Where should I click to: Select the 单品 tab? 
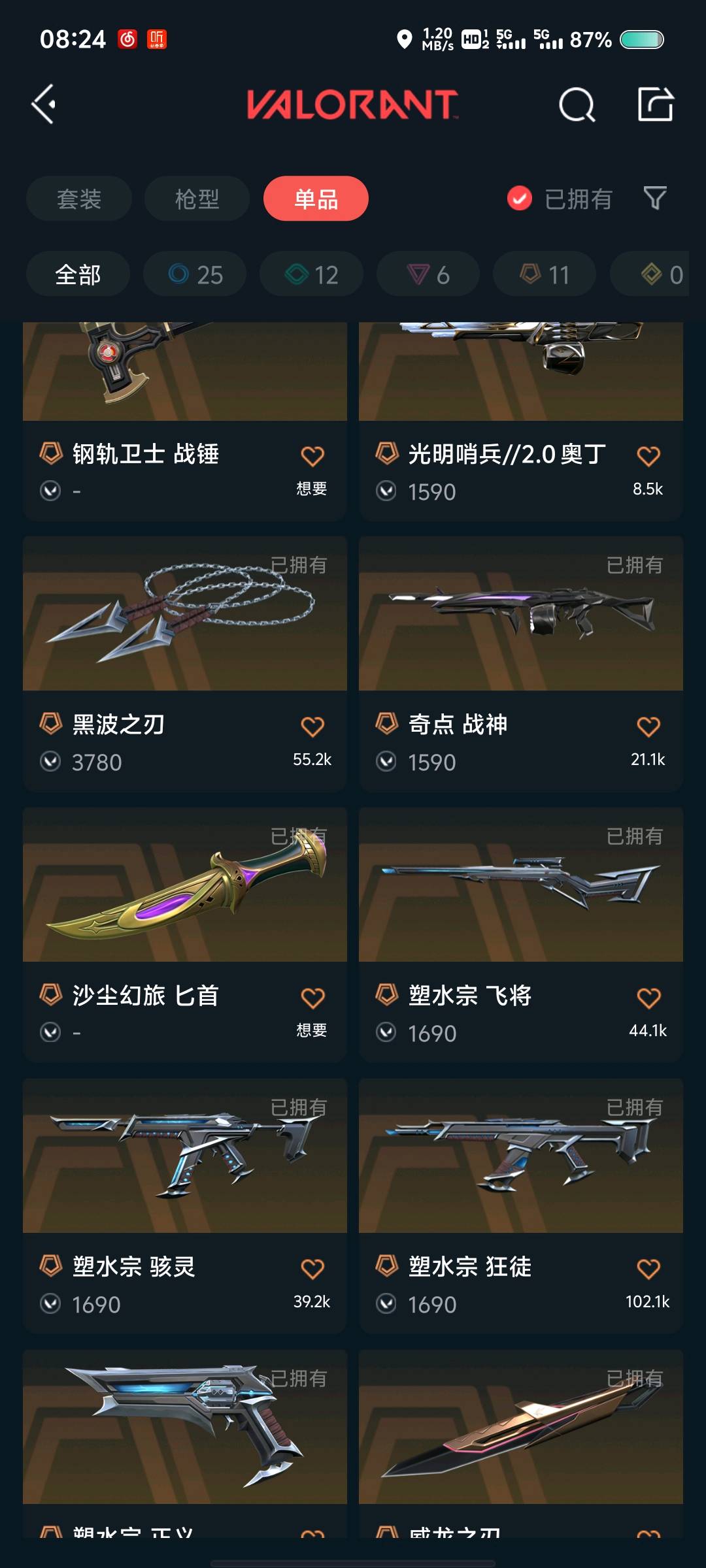tap(316, 199)
